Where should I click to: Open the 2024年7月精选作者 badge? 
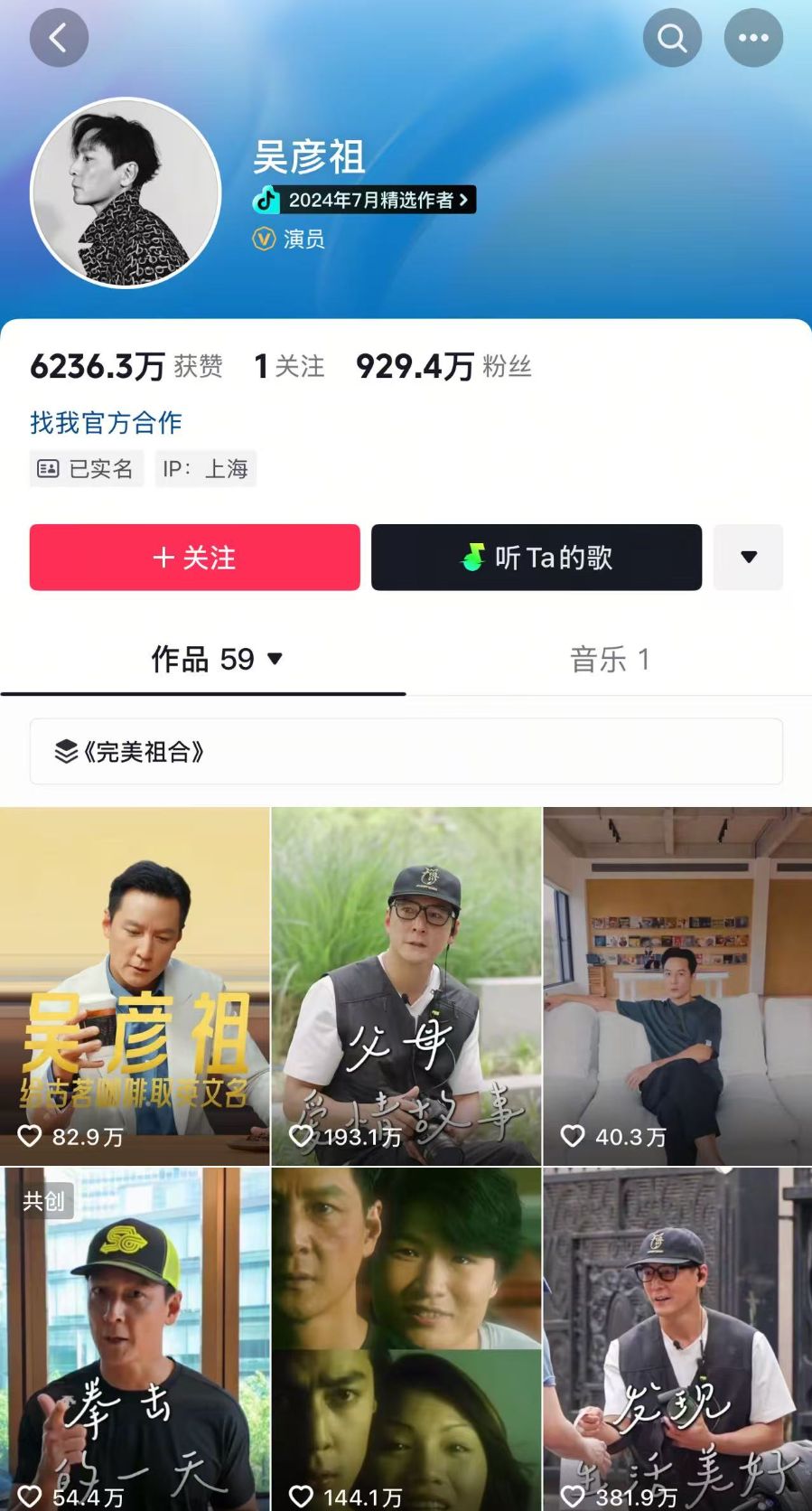(365, 200)
